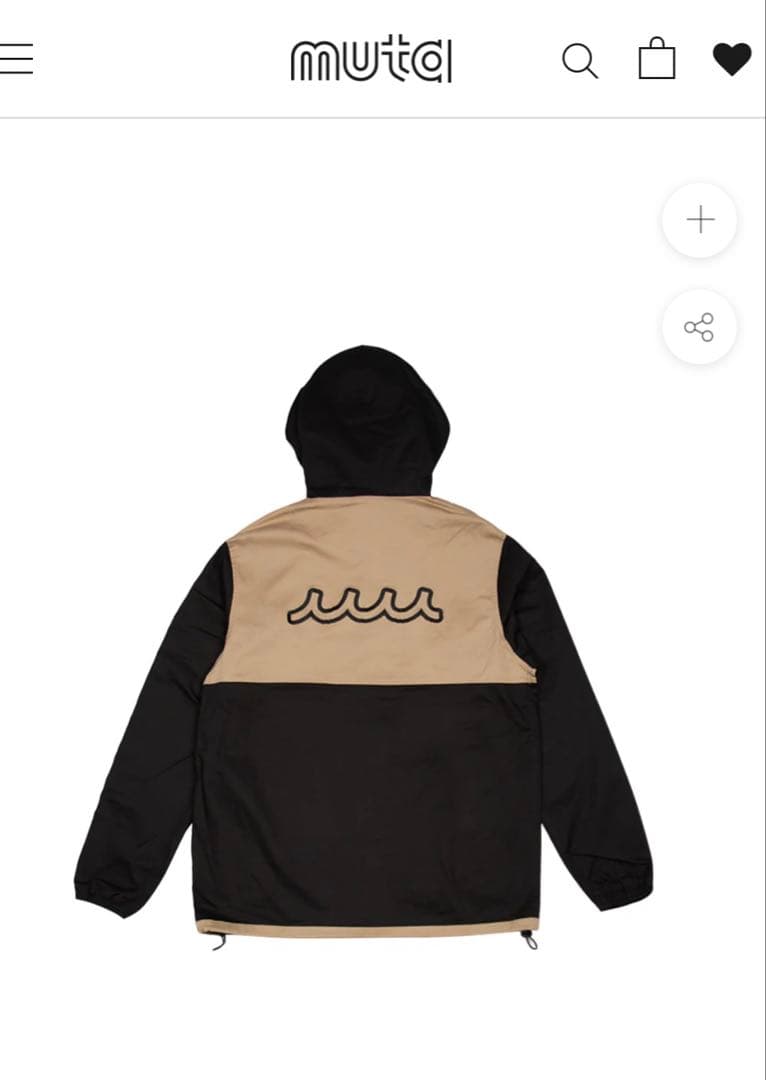
Task: Go to the muta home logo
Action: pyautogui.click(x=371, y=60)
